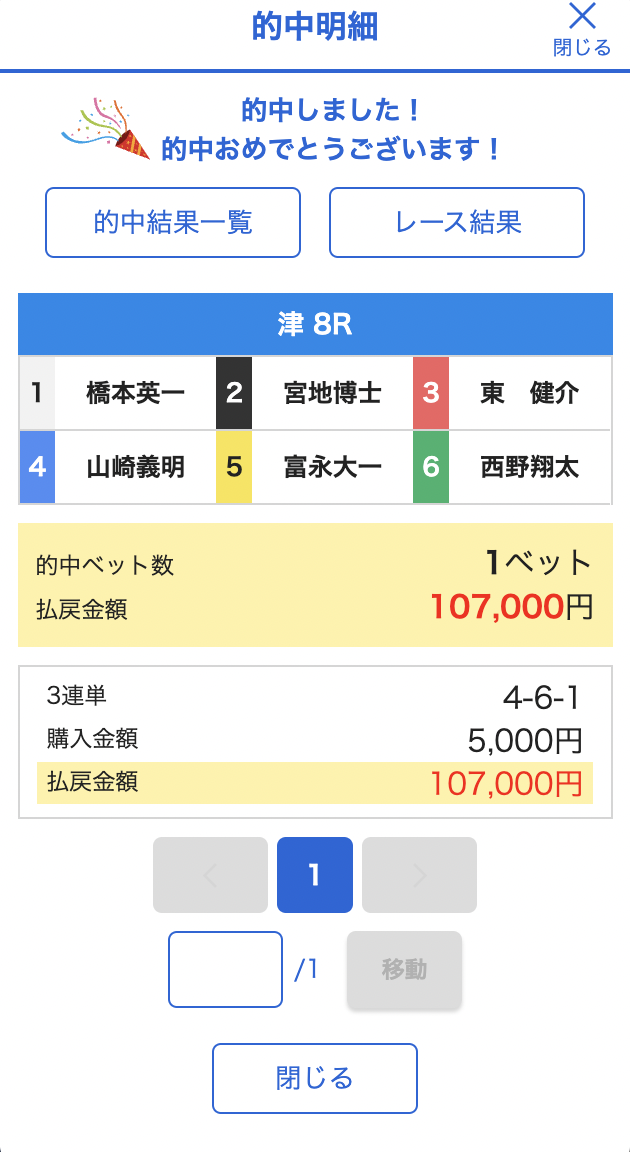
Task: Tap the bottom 閉じる button
Action: tap(314, 1078)
